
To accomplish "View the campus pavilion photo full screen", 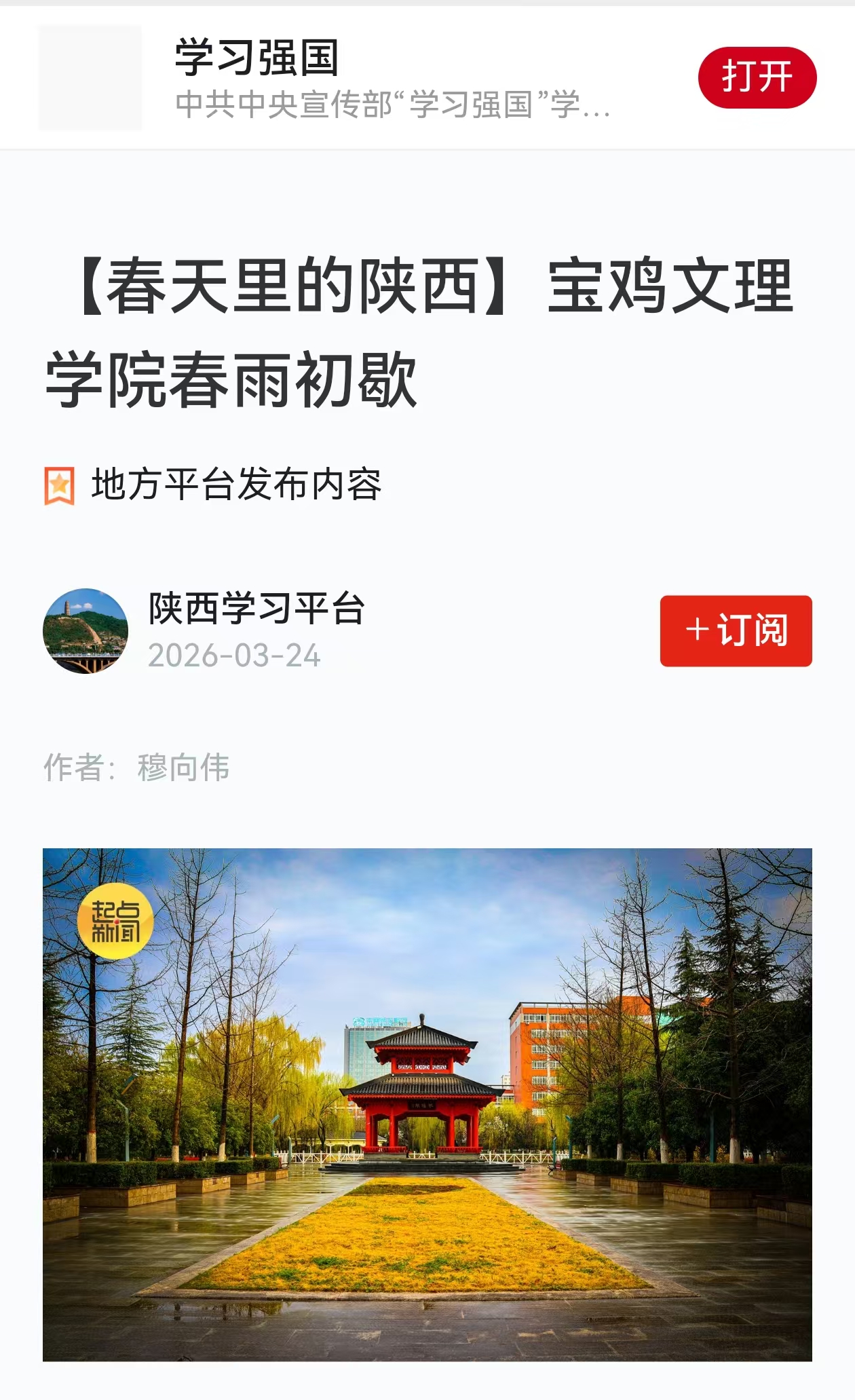I will 427,1103.
